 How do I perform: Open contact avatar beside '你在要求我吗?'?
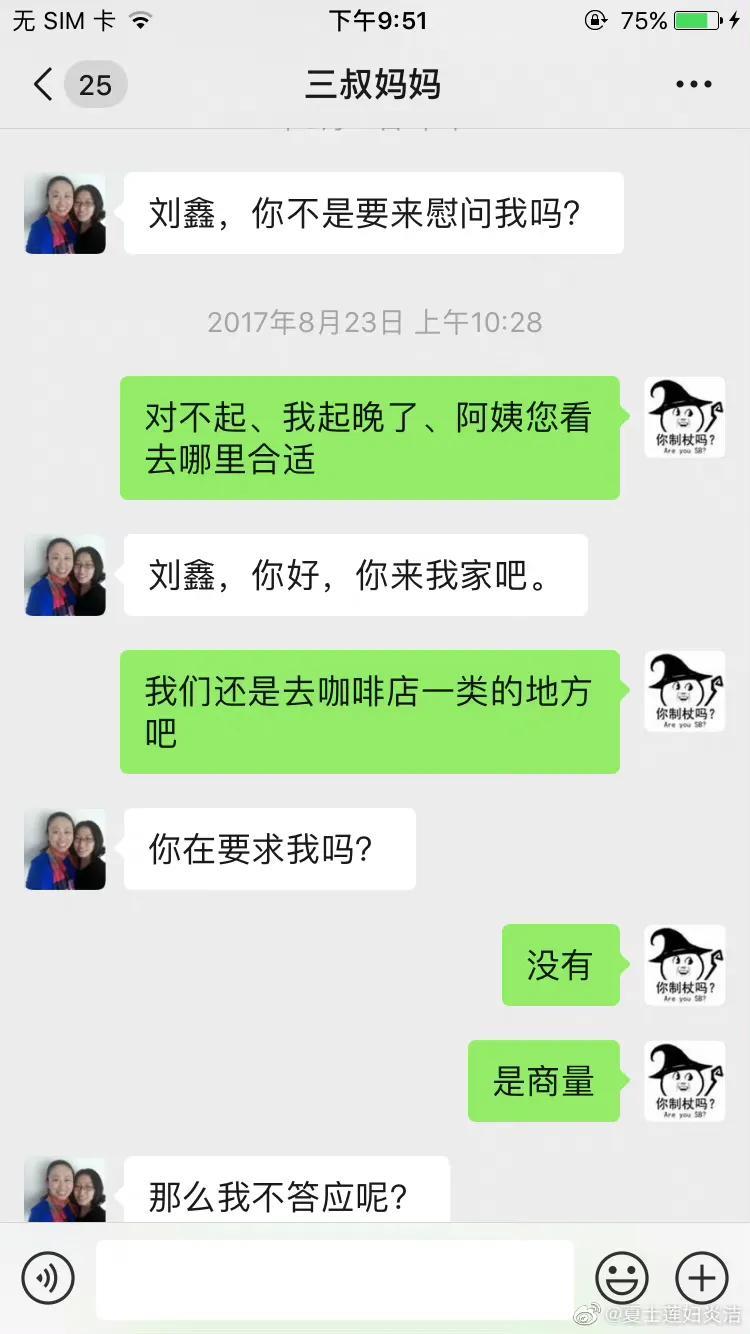65,849
